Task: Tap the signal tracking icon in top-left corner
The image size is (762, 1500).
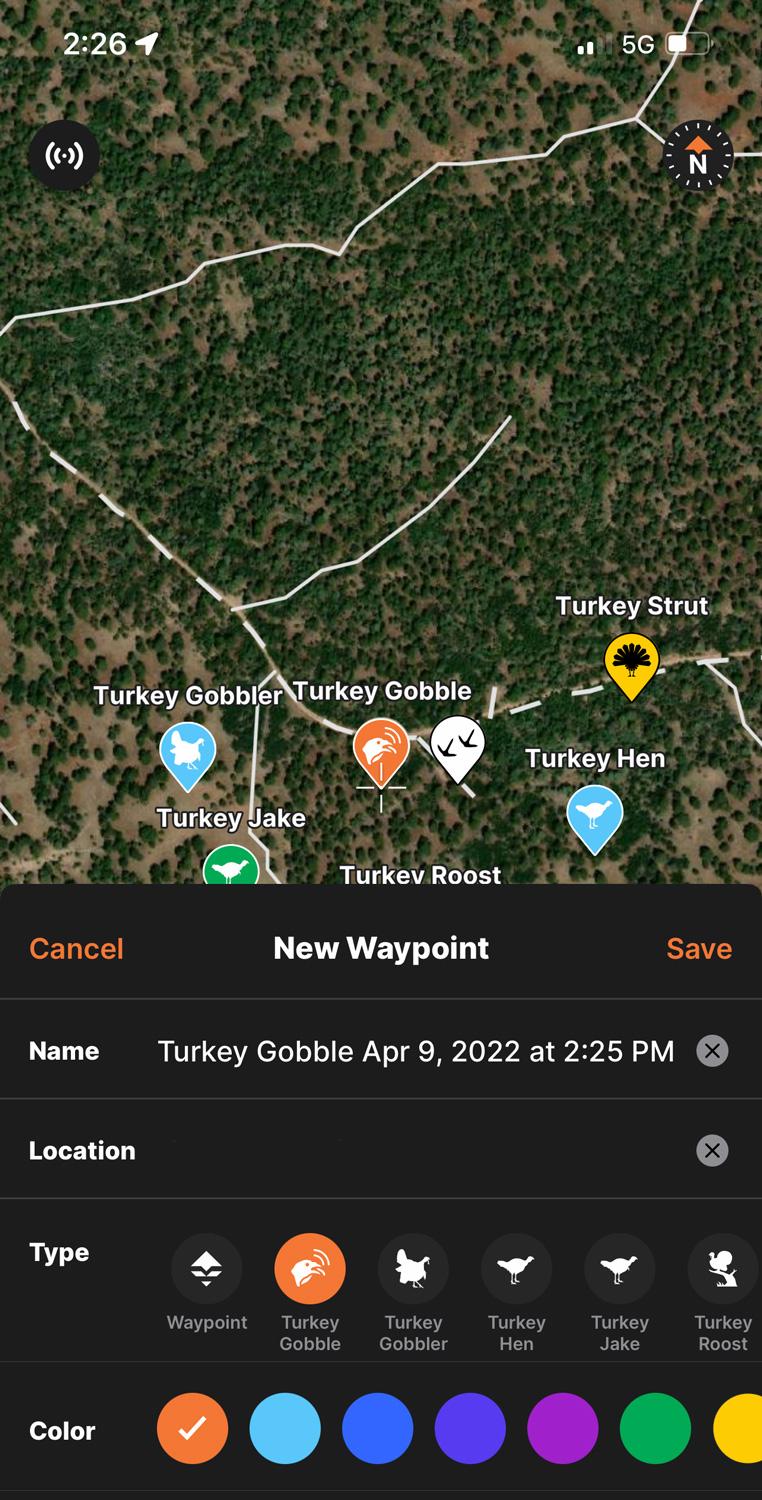Action: 63,156
